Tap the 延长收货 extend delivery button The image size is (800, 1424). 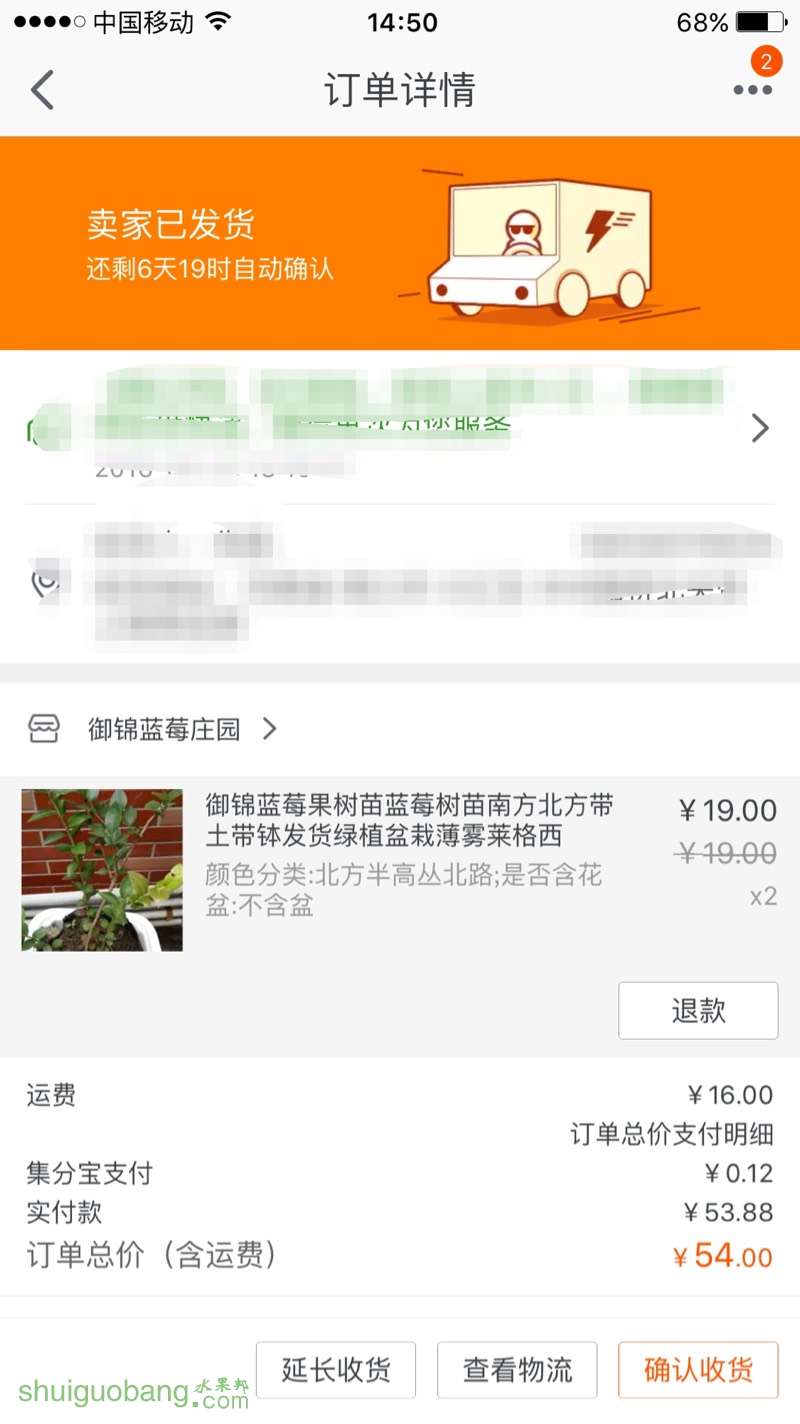336,1370
